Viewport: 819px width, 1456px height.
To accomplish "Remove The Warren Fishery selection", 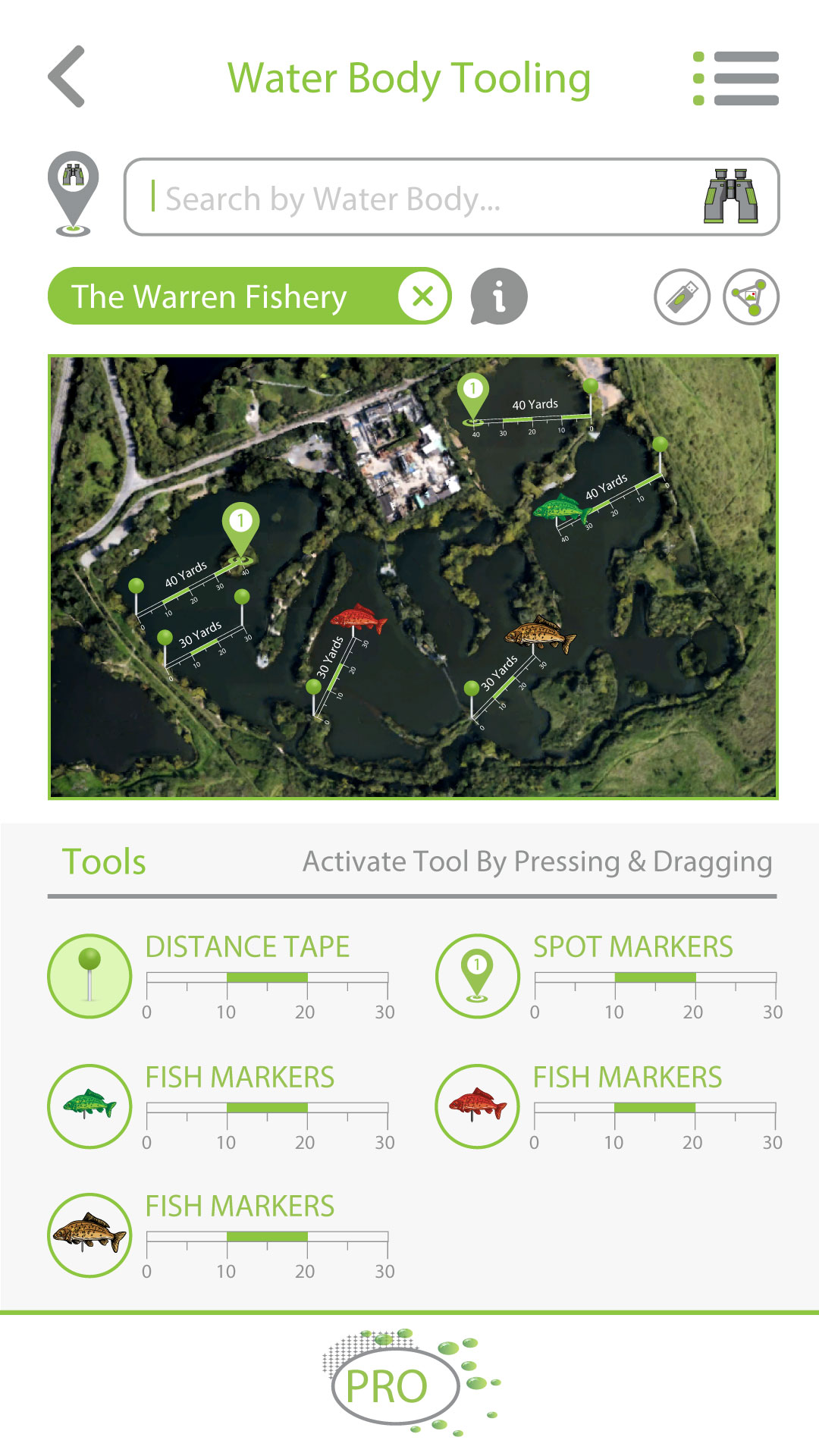I will click(x=422, y=296).
